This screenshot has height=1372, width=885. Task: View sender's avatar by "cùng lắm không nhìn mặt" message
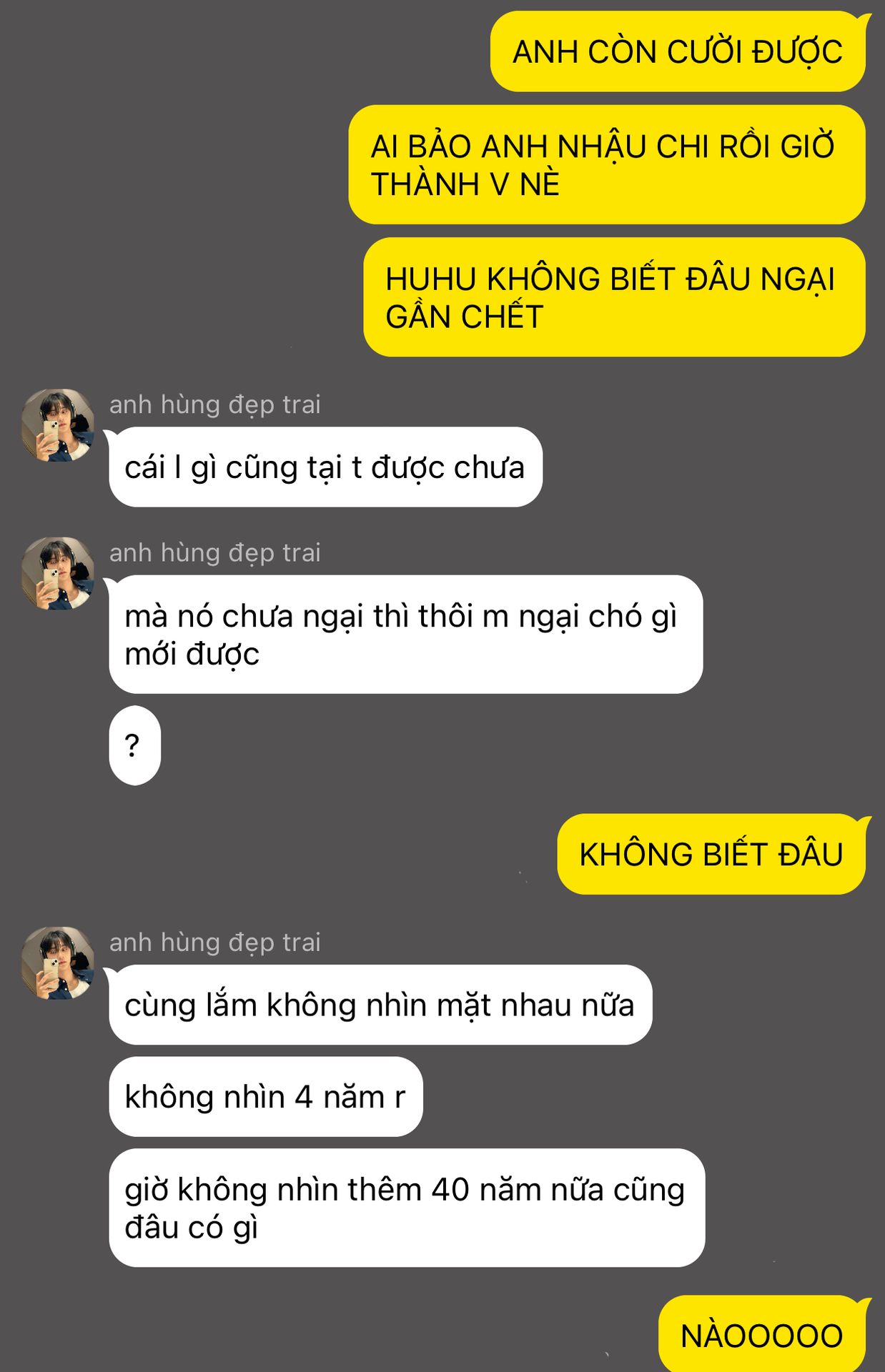point(58,963)
